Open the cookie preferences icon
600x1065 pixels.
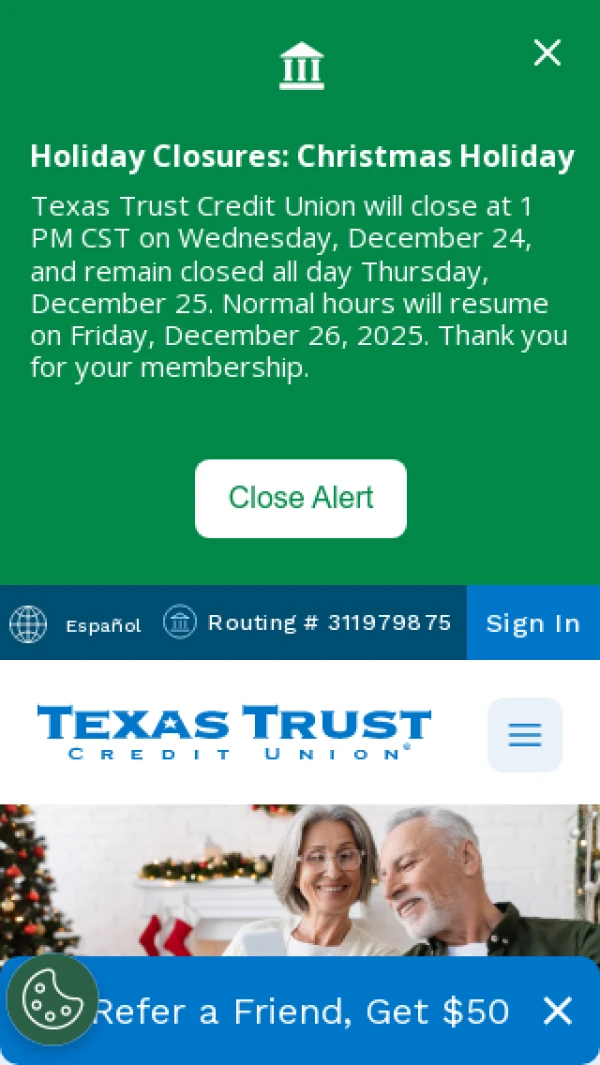52,1000
